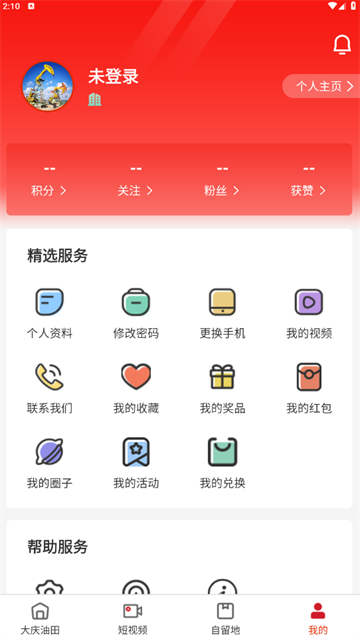
Task: Open 我的收藏 my favorites
Action: 136,388
